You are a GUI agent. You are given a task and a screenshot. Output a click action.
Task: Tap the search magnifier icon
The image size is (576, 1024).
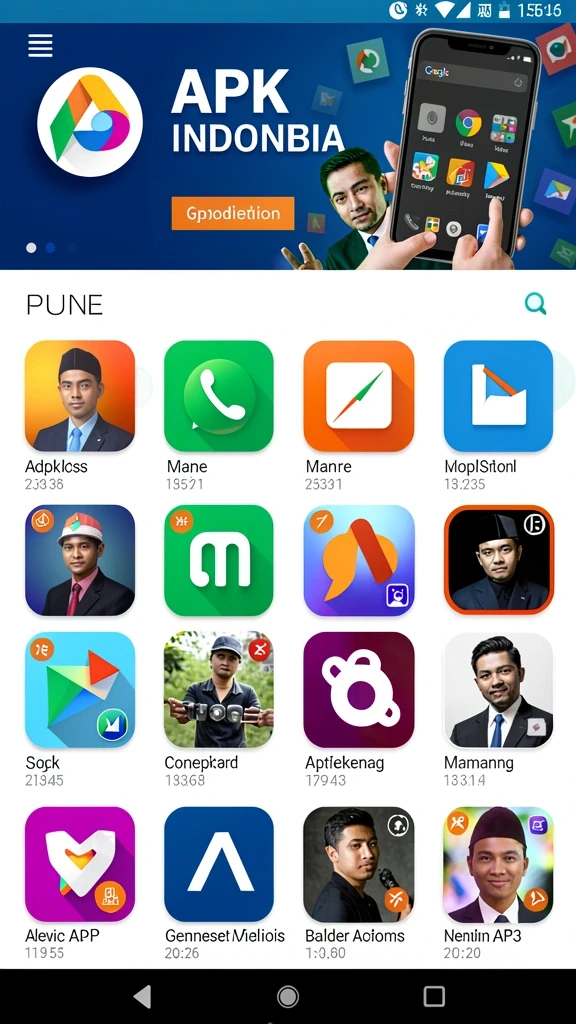coord(535,304)
